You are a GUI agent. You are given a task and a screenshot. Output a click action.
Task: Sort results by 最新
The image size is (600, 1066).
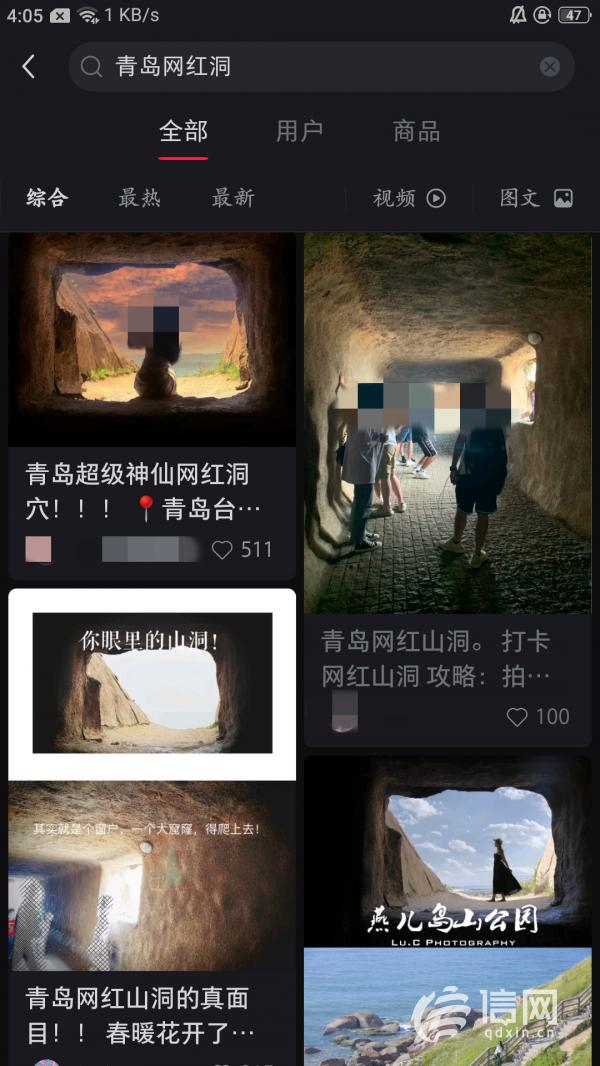(233, 198)
